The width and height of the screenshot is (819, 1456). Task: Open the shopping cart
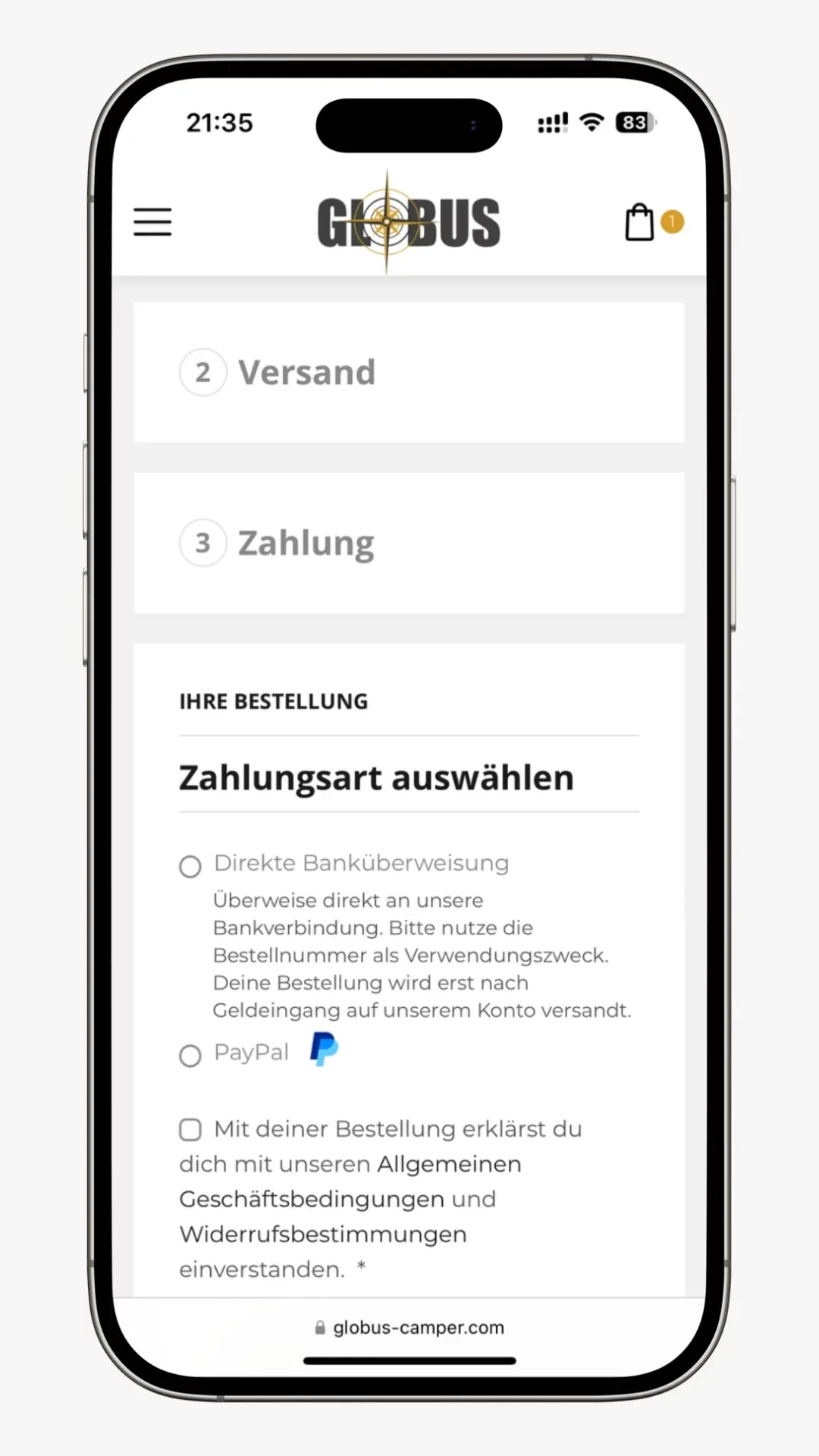tap(640, 222)
